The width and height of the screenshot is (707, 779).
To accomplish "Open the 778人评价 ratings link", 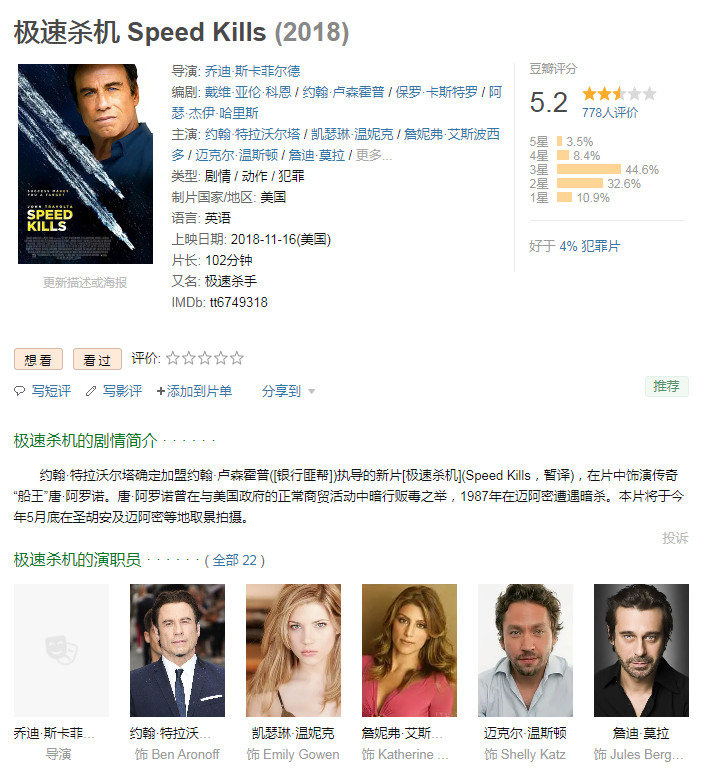I will (x=610, y=113).
